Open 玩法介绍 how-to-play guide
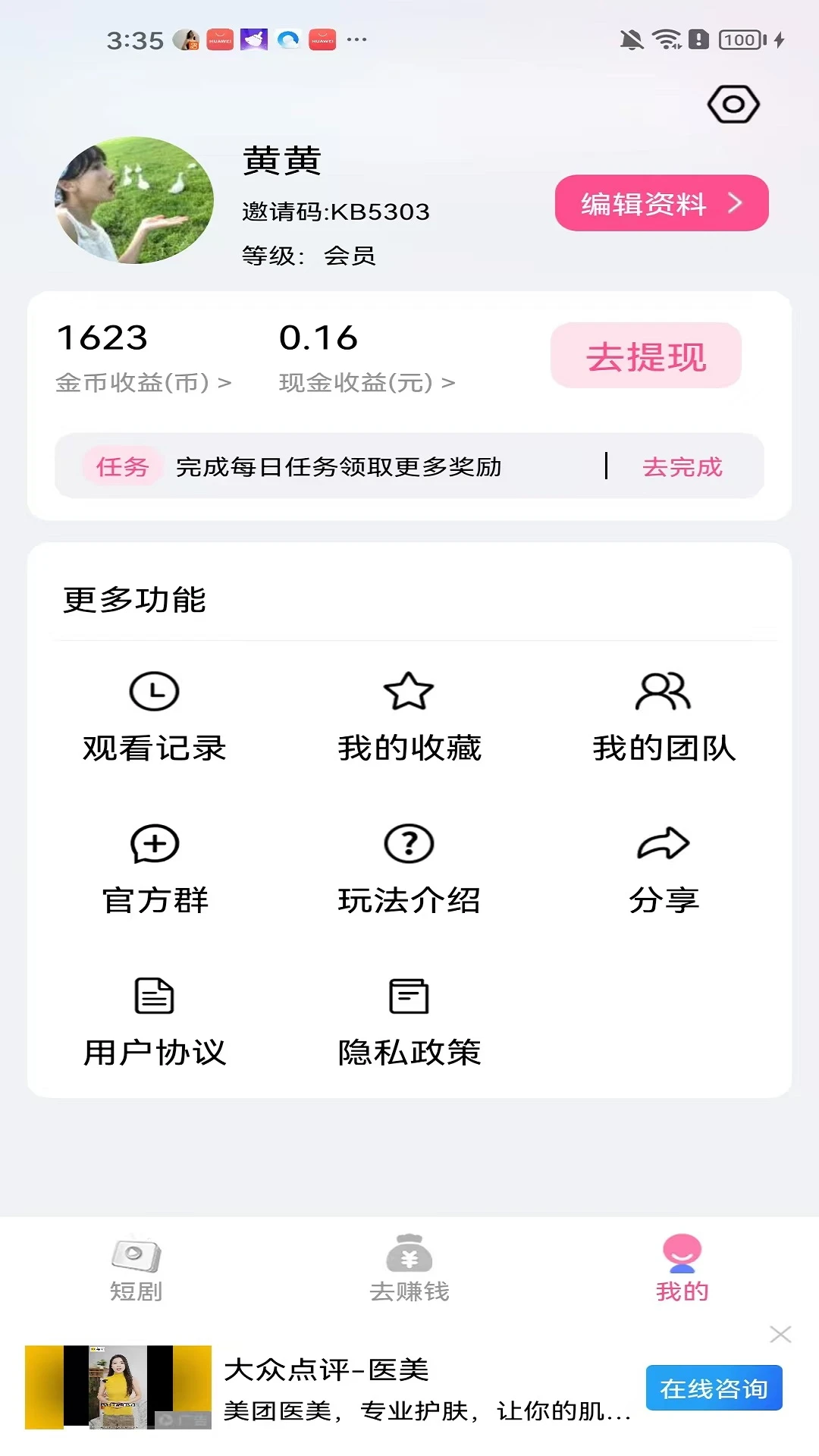The width and height of the screenshot is (819, 1456). [x=409, y=869]
